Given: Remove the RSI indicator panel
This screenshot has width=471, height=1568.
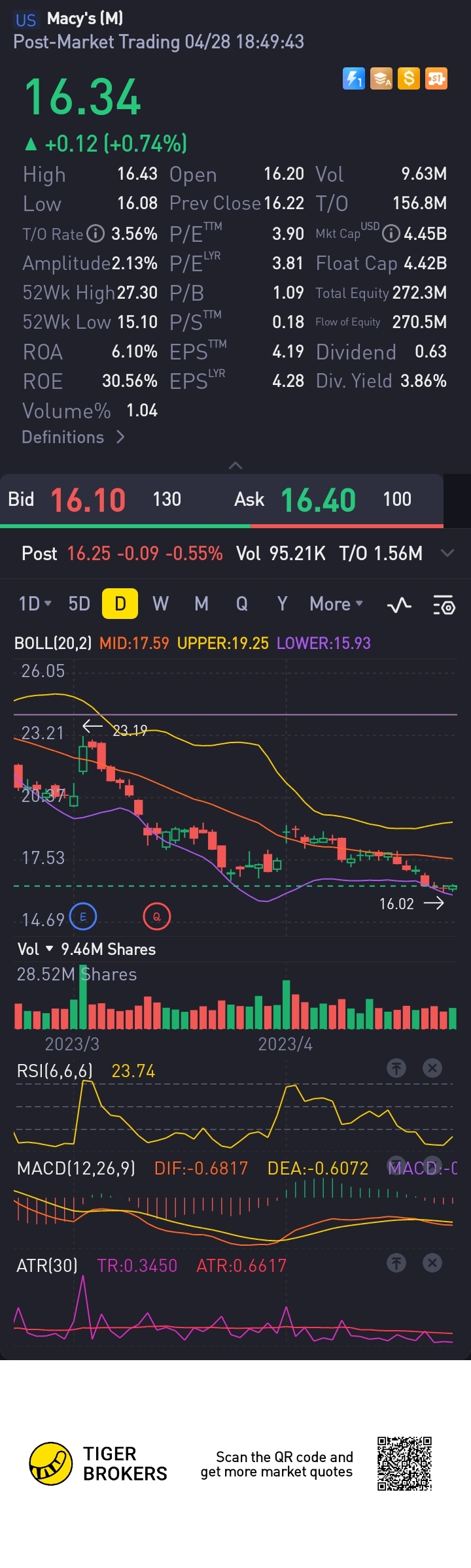Looking at the screenshot, I should (x=432, y=1068).
